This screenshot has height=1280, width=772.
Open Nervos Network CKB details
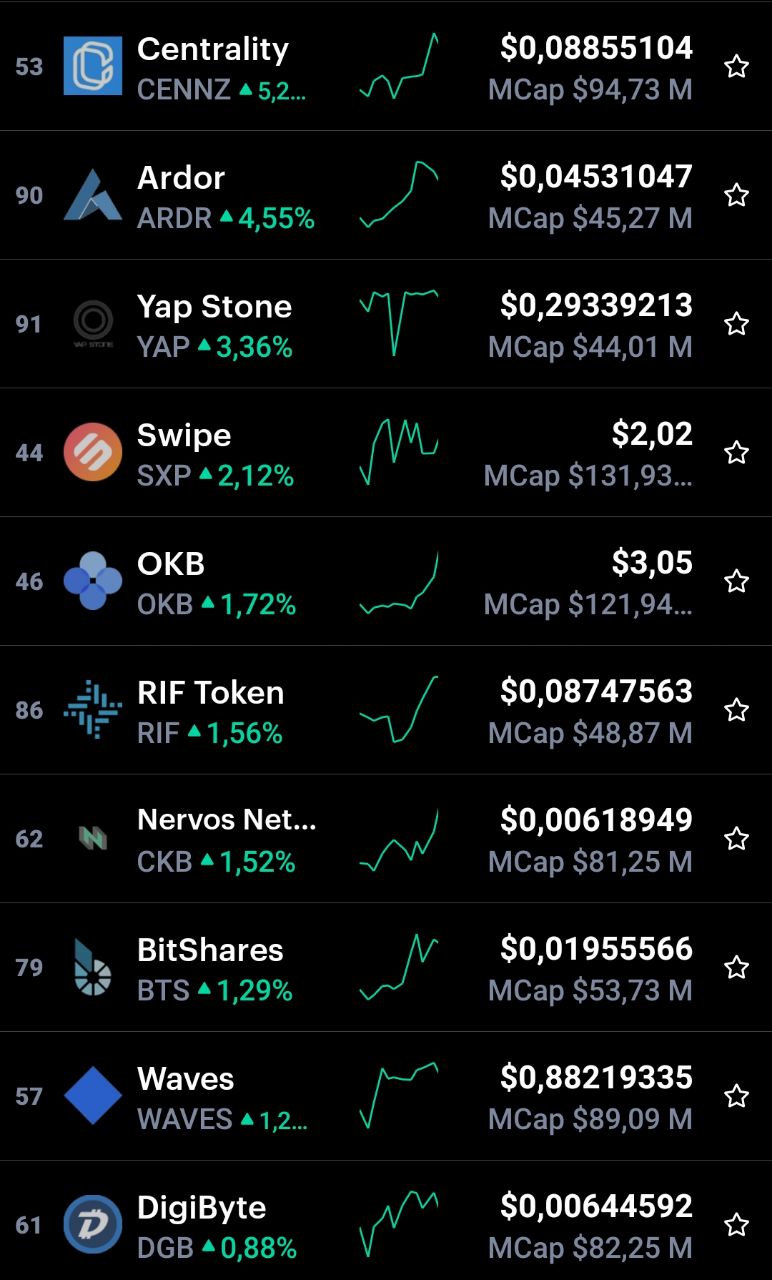[x=386, y=839]
